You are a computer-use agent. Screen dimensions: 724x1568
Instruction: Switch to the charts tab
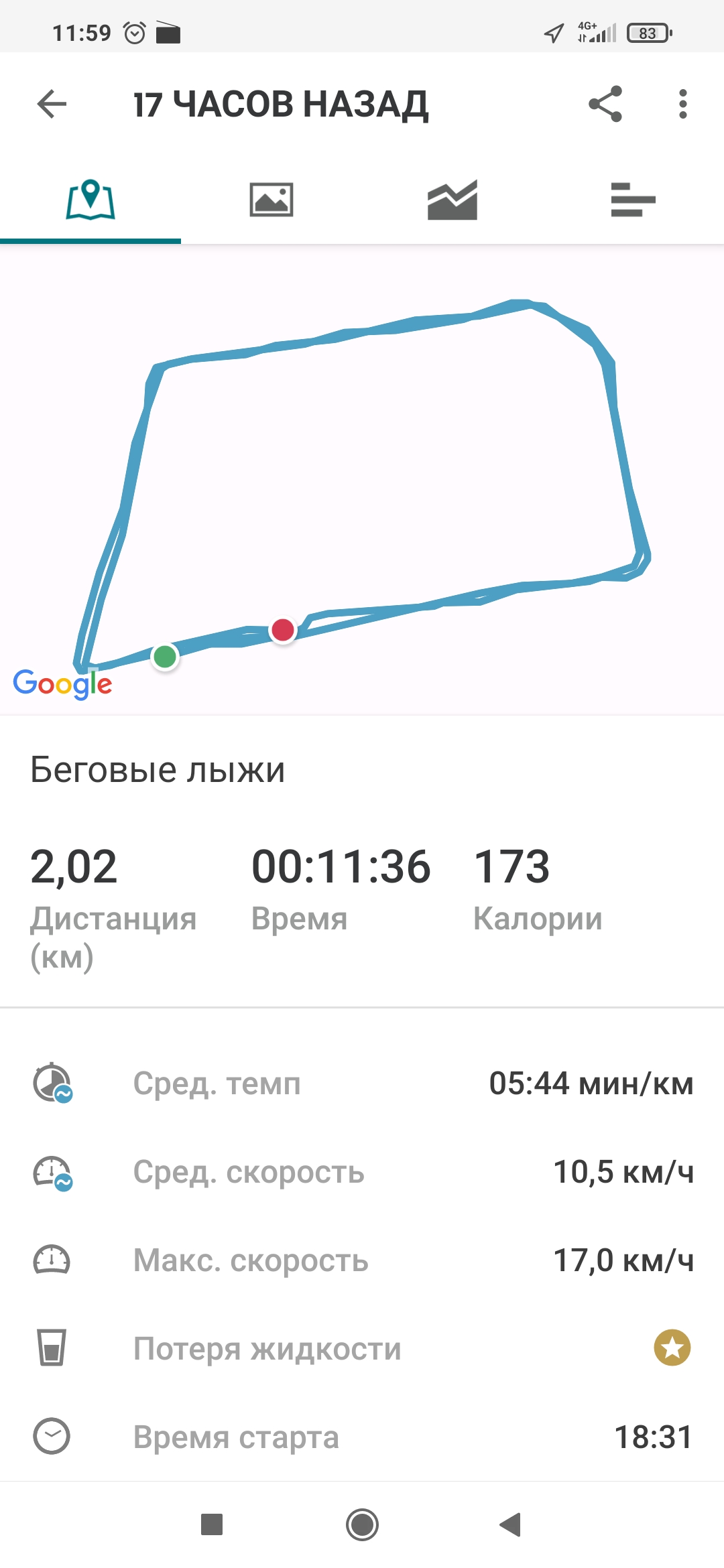(x=452, y=200)
